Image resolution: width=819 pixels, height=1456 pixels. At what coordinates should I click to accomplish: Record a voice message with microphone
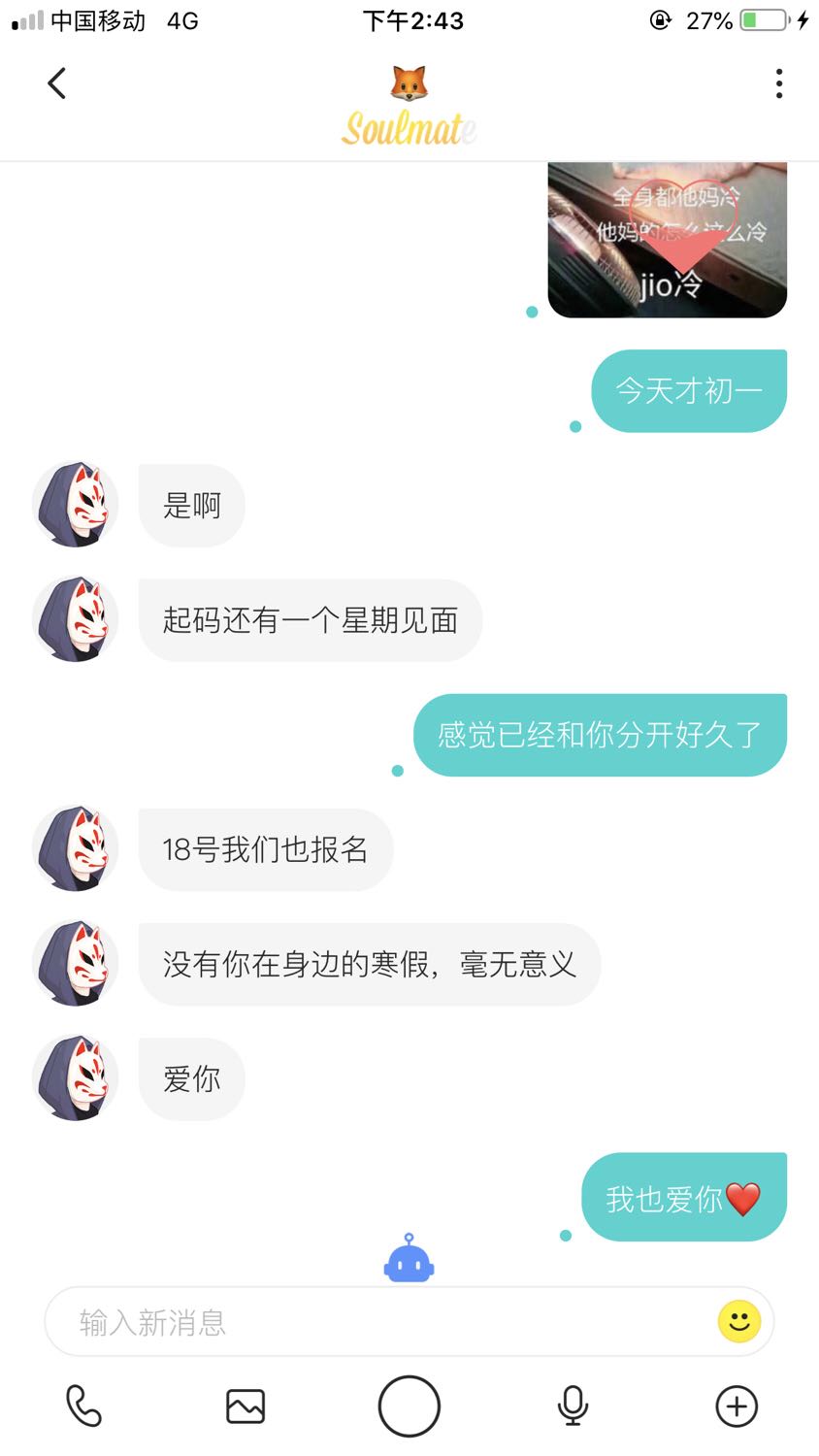pos(573,1406)
